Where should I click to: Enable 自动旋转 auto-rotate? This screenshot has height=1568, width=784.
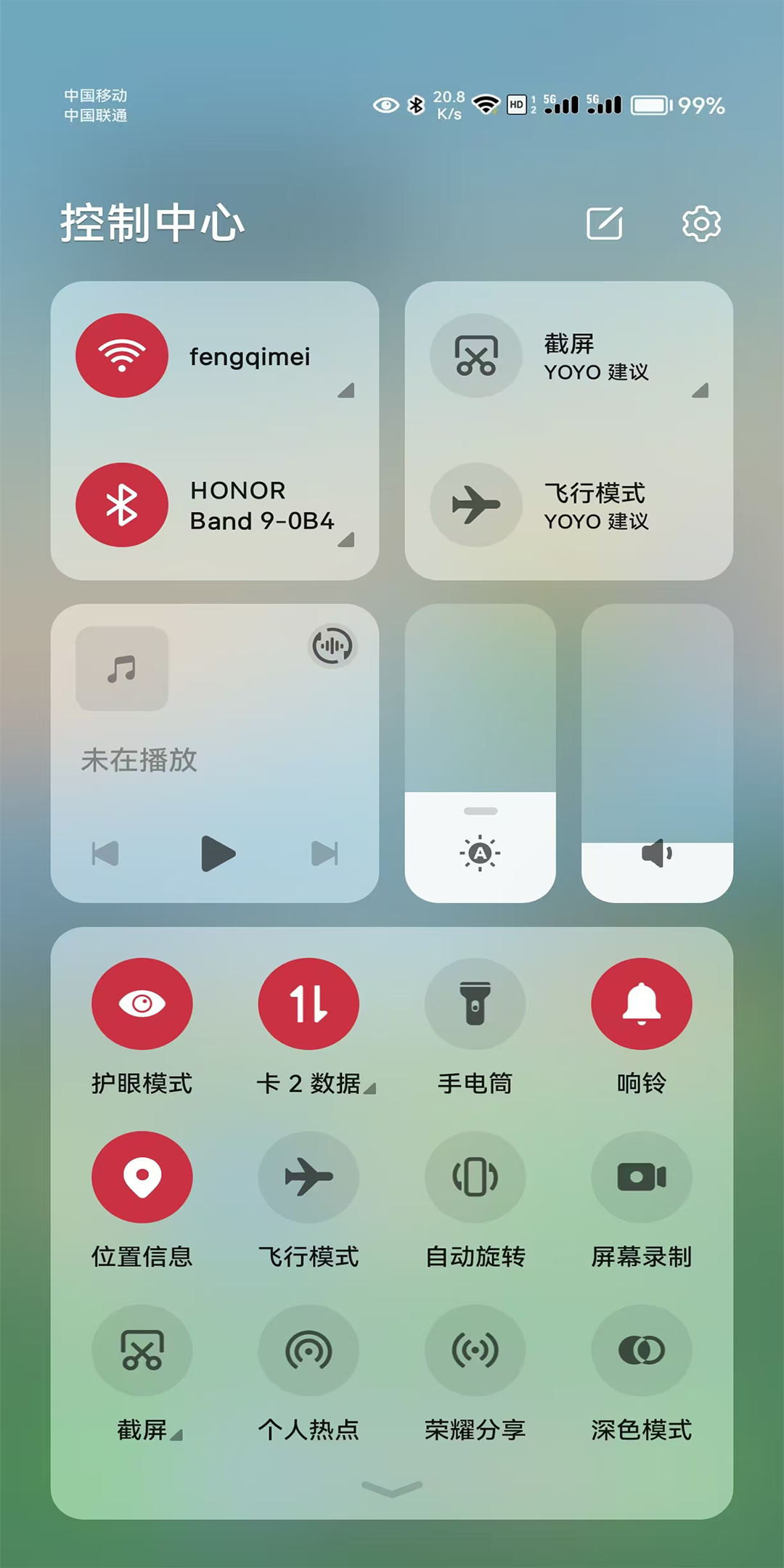[x=475, y=1177]
